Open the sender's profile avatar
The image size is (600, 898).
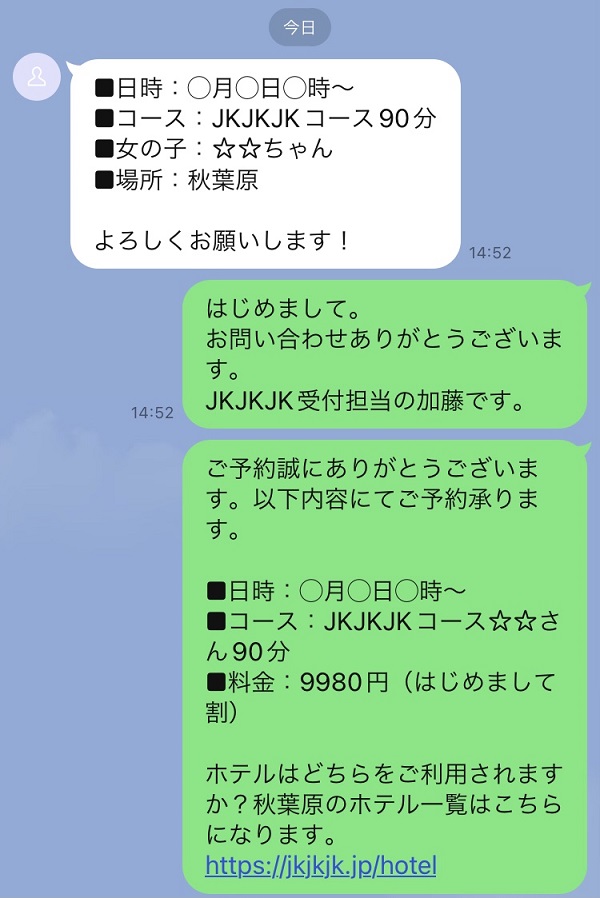coord(37,76)
